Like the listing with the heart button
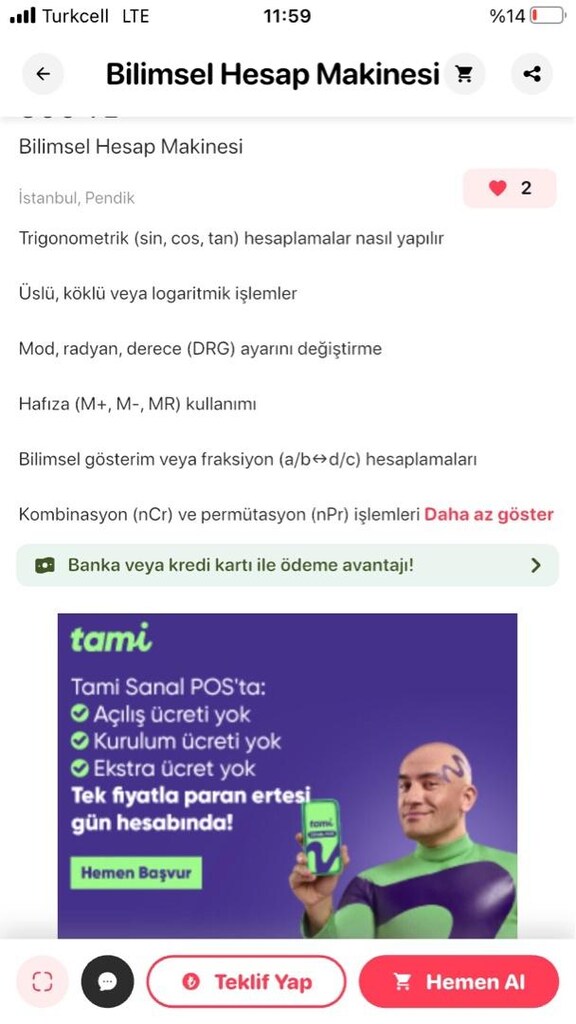This screenshot has width=576, height=1024. tap(509, 189)
